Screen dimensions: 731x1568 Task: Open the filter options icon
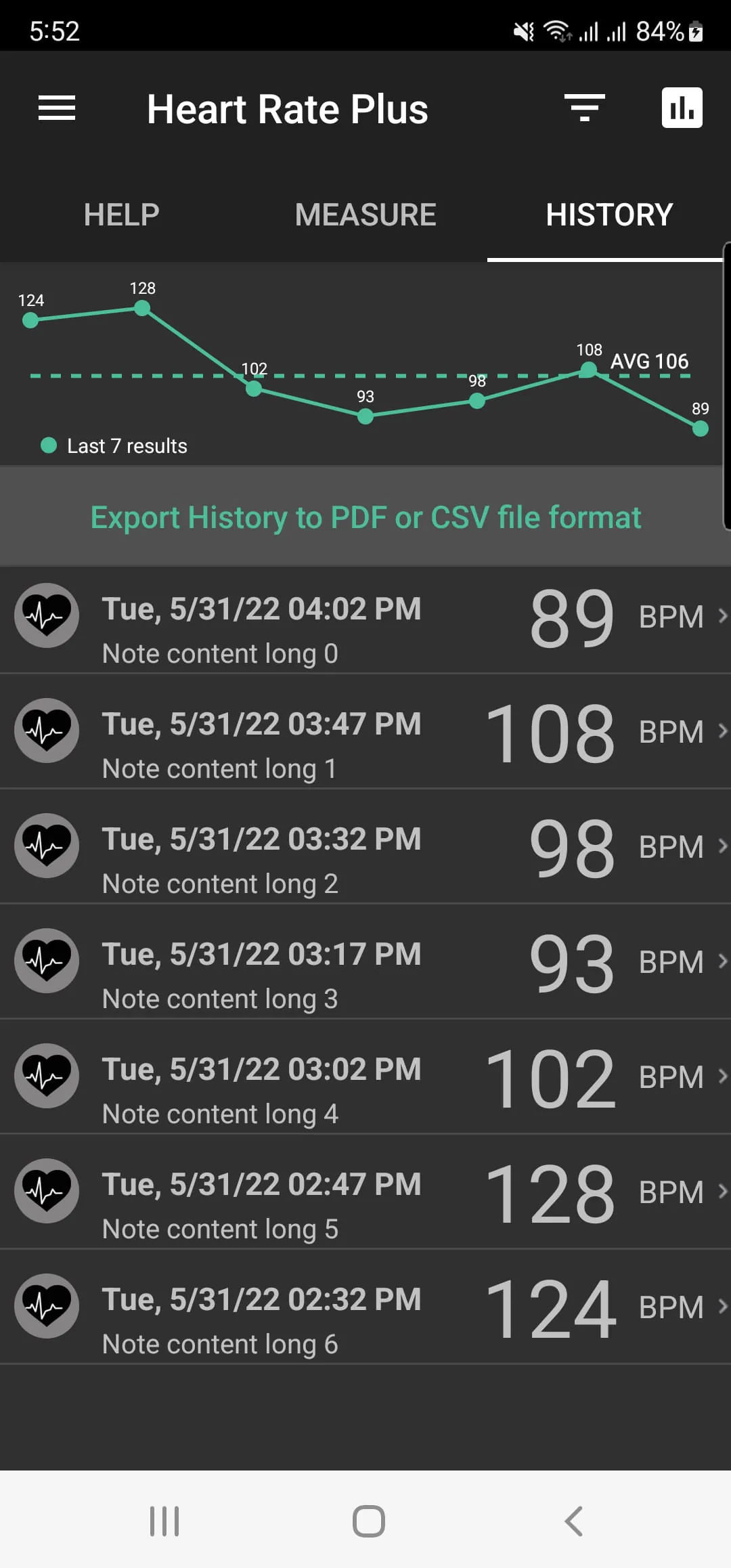pyautogui.click(x=585, y=108)
